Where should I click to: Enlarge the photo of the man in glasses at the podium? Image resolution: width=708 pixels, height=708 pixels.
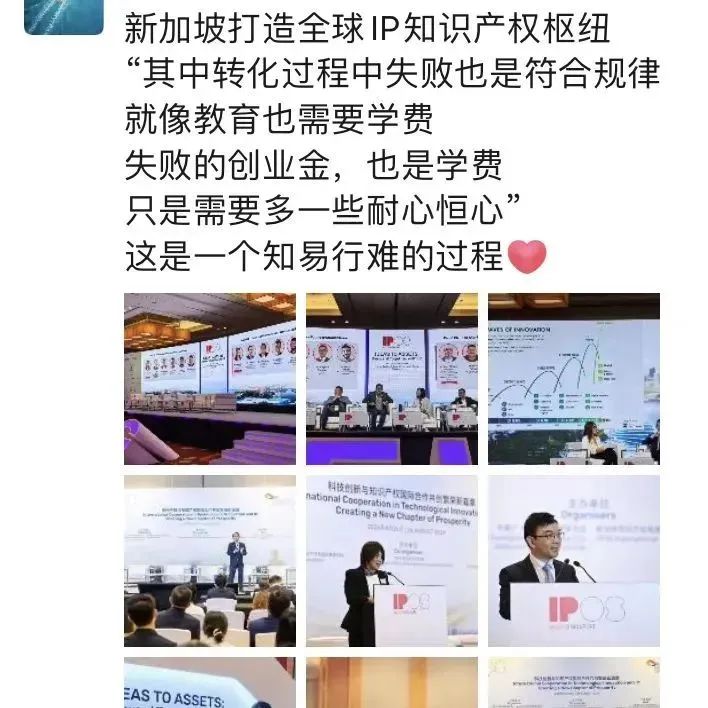tap(573, 560)
